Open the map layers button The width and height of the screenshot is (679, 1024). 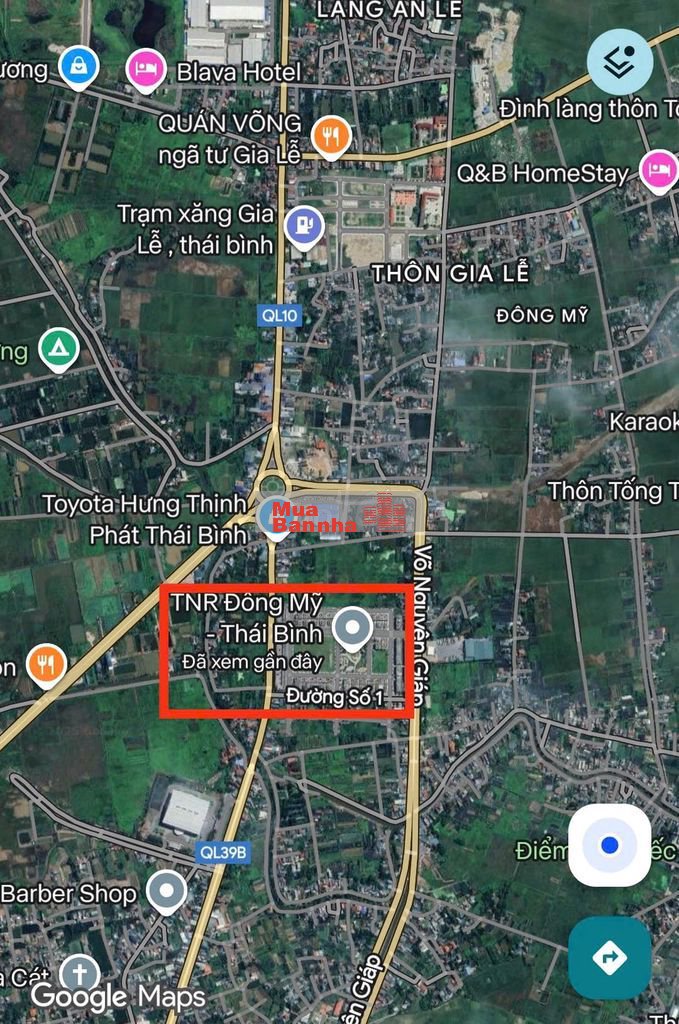click(620, 61)
